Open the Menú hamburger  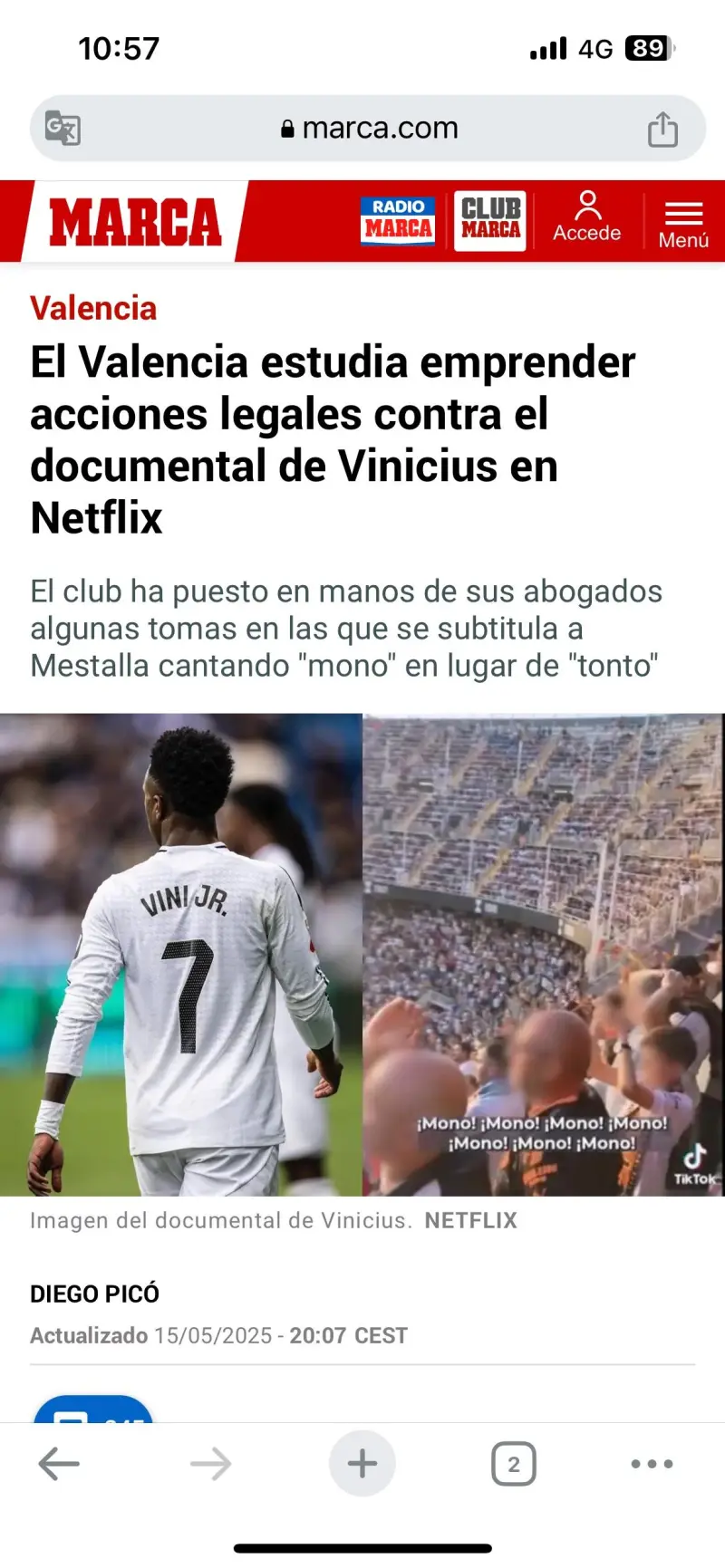click(x=683, y=222)
